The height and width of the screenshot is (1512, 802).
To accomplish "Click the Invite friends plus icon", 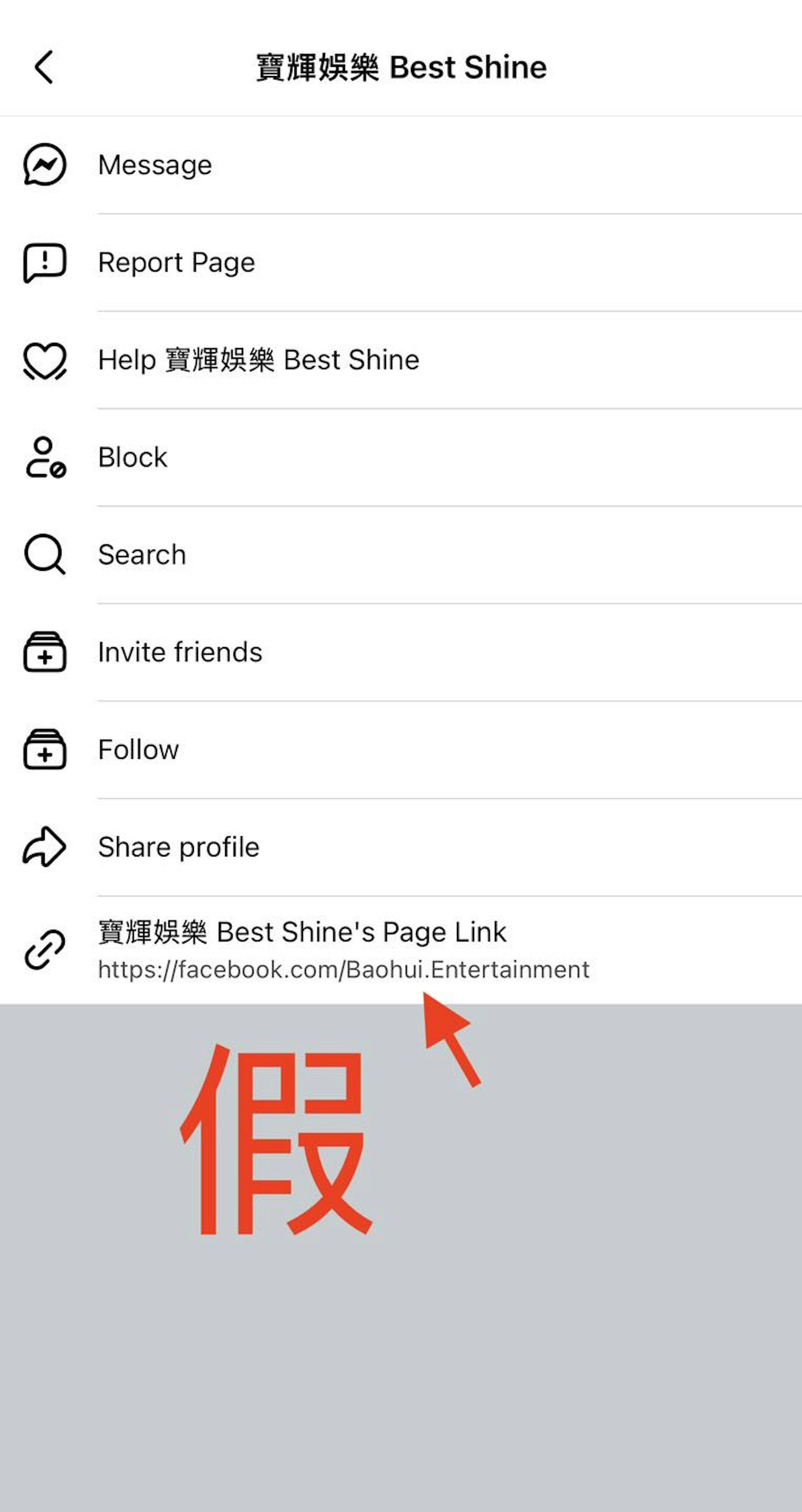I will 45,653.
